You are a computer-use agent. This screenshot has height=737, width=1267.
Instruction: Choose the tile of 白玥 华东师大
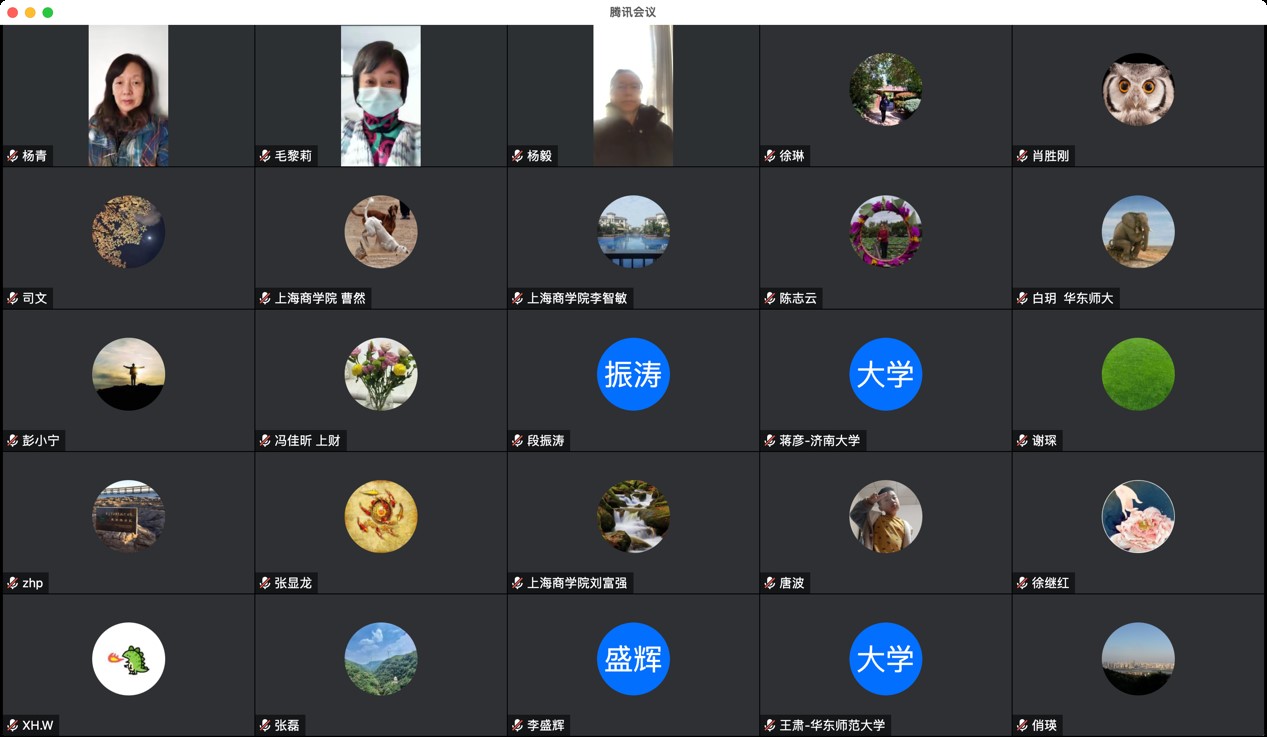coord(1138,232)
